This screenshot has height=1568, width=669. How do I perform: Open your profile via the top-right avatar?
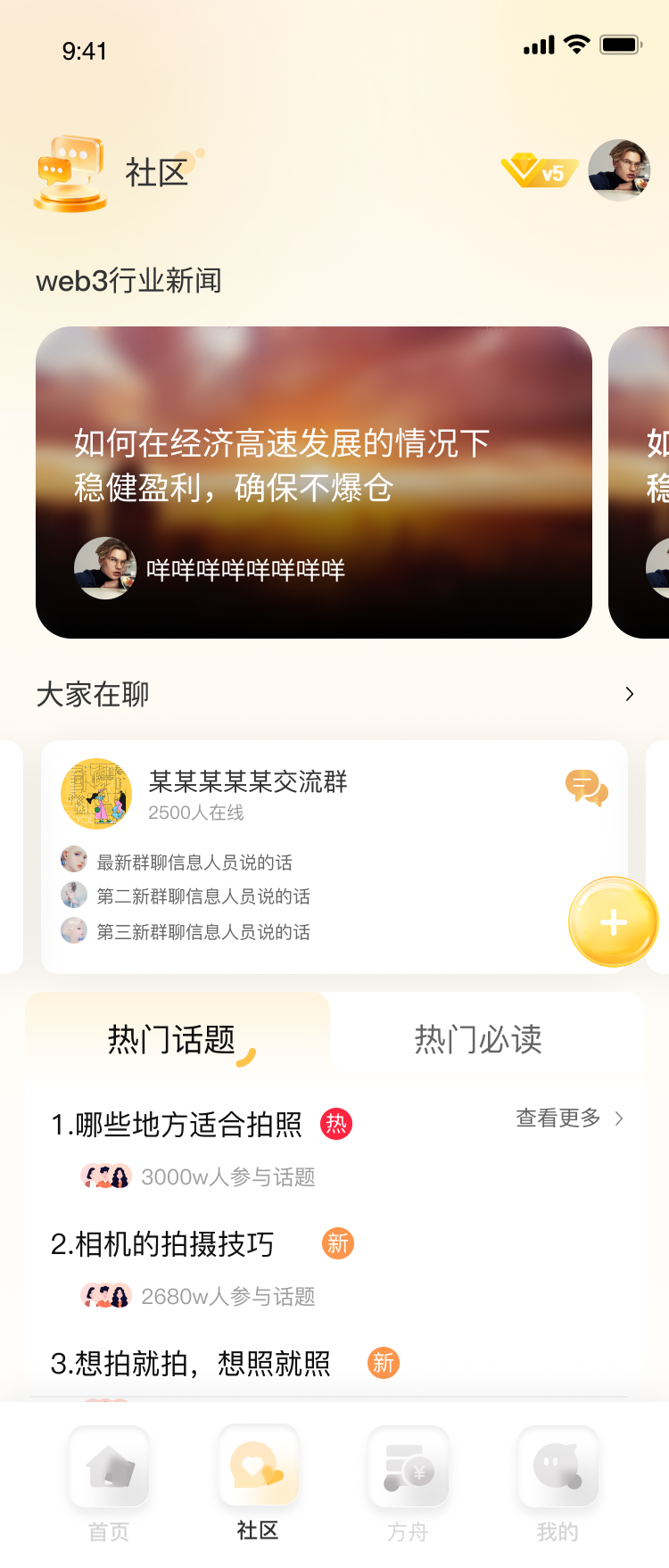pos(619,171)
